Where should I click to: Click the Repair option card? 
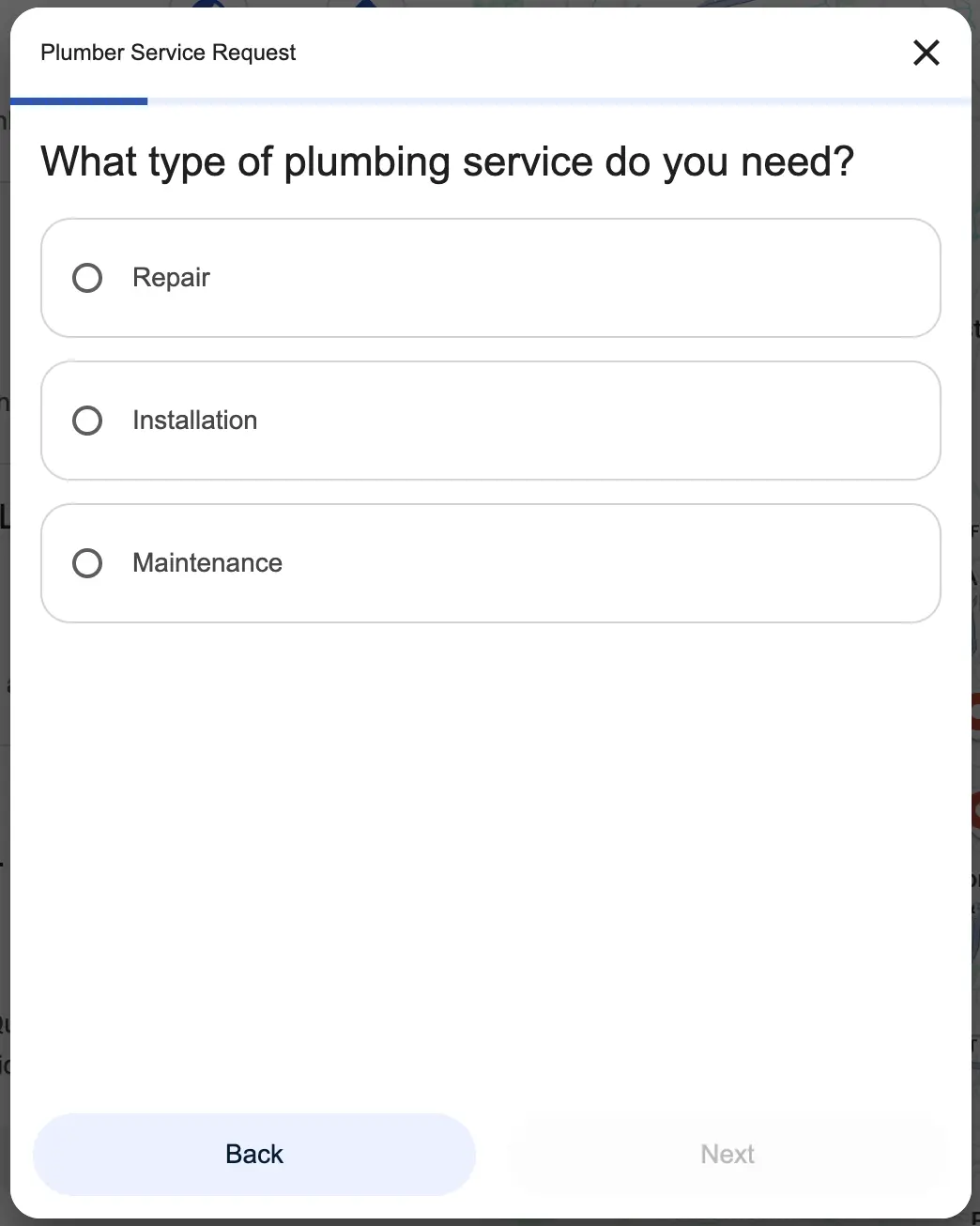pos(490,278)
